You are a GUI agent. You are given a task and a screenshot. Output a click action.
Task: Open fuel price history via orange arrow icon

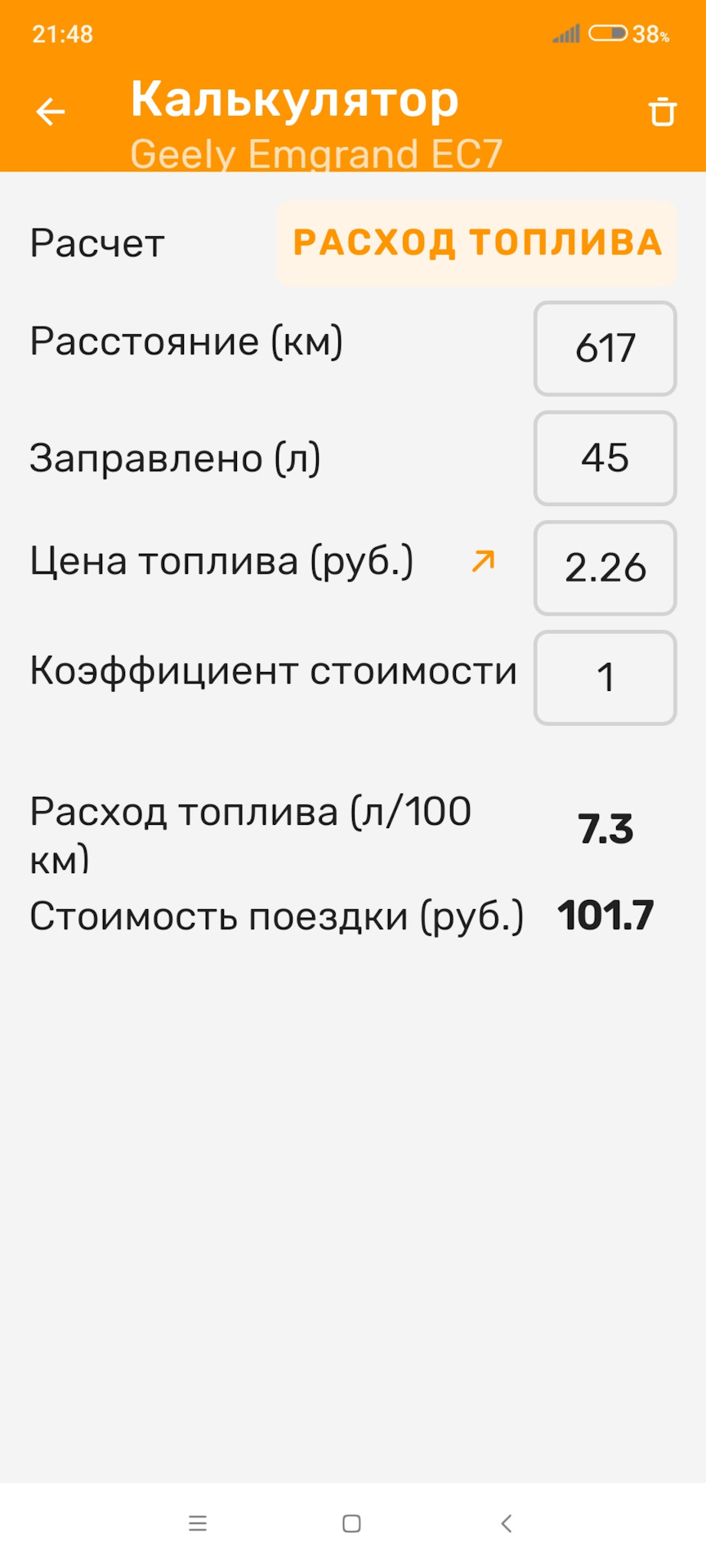(x=483, y=560)
